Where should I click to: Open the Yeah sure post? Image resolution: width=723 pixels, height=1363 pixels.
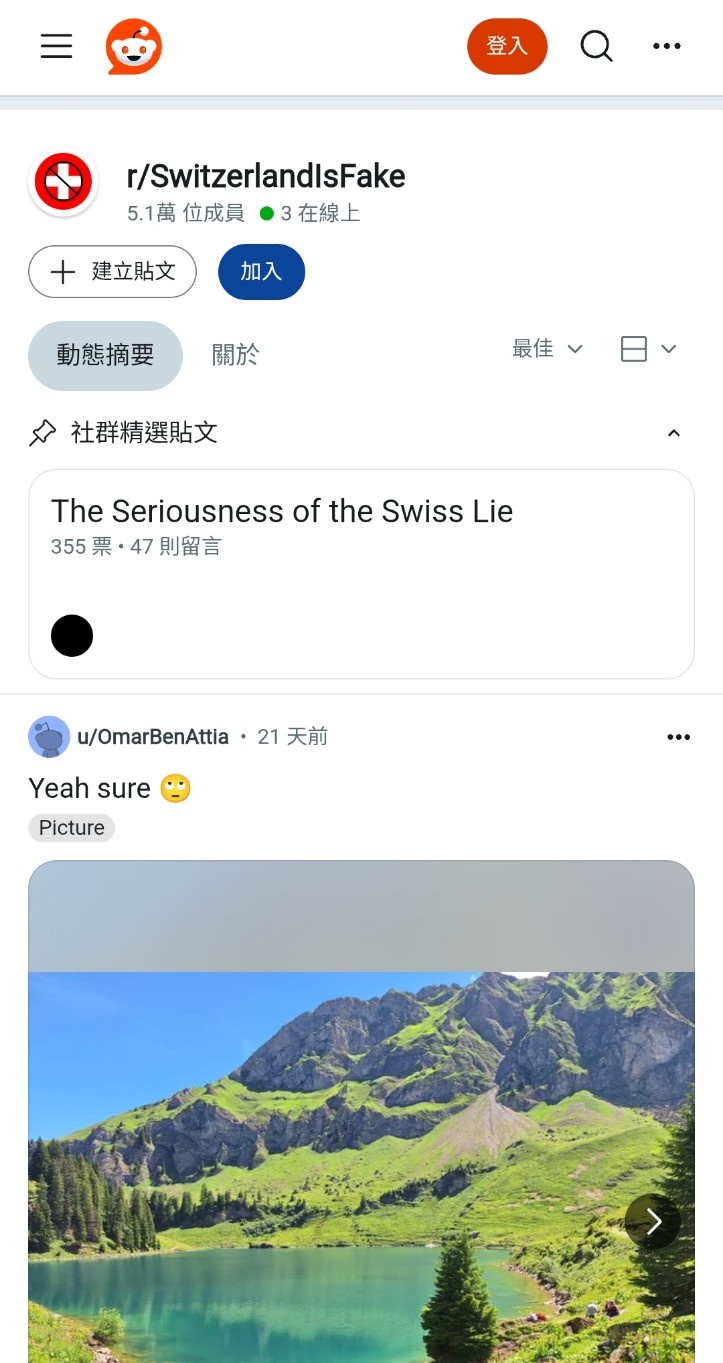point(90,788)
